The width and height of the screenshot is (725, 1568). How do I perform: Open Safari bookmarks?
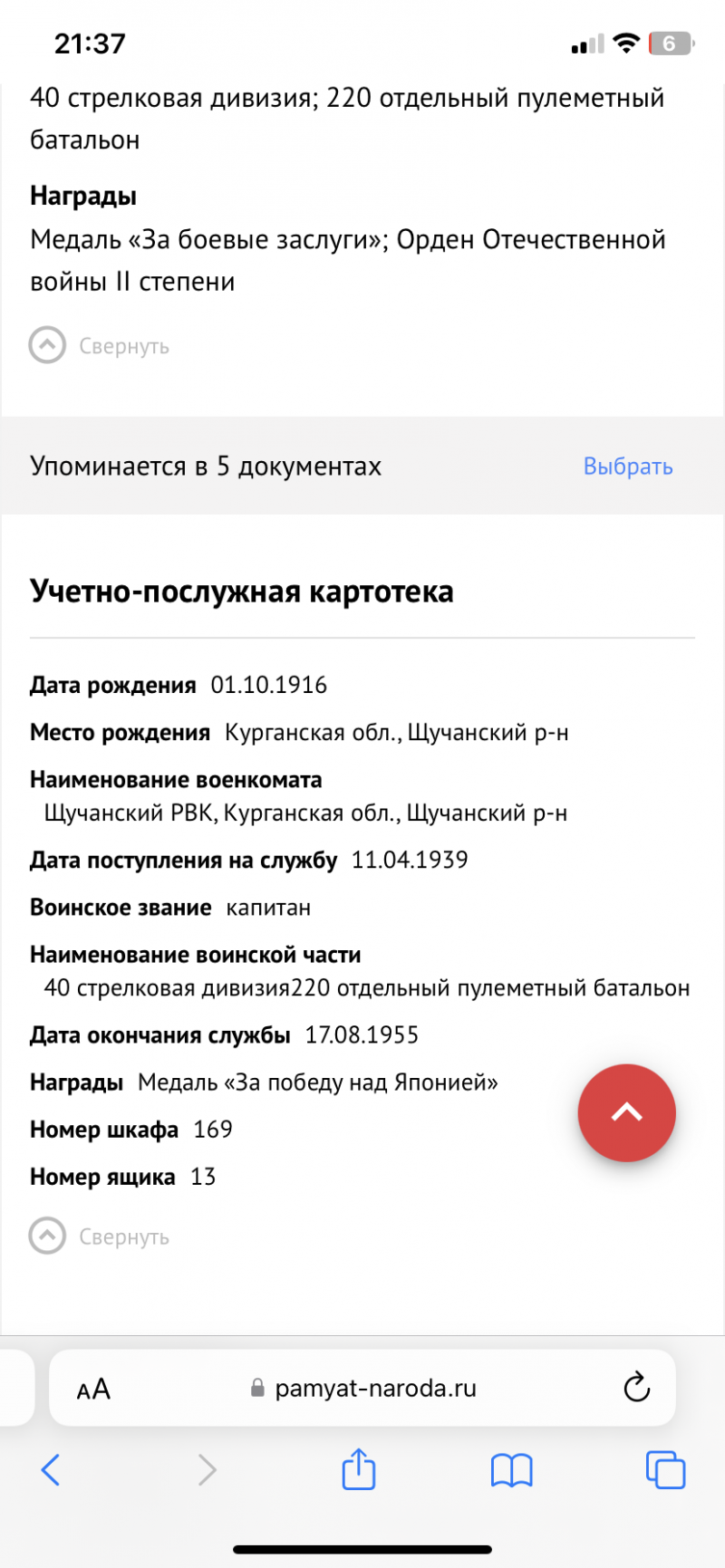point(512,1470)
